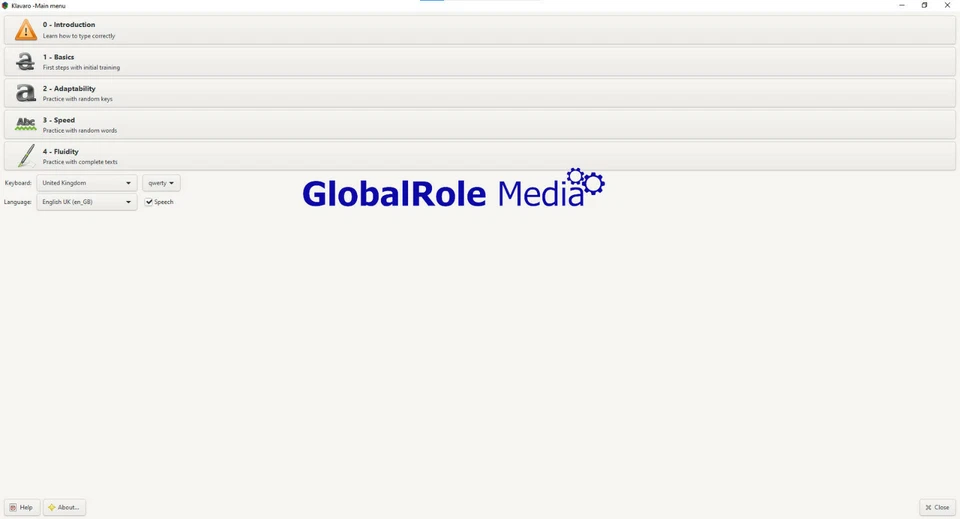
Task: Expand the English UK language dropdown
Action: tap(87, 202)
